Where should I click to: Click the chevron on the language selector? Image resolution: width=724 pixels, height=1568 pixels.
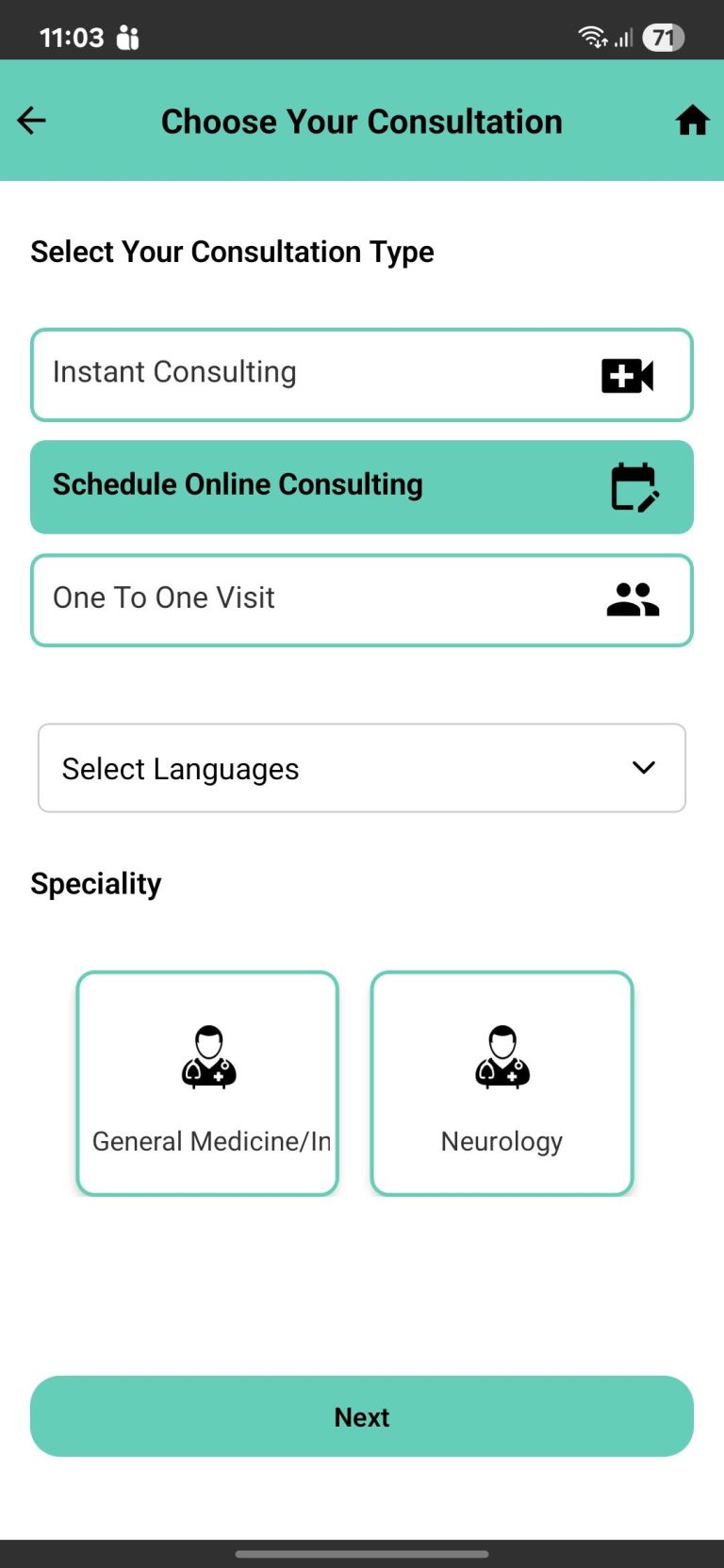(643, 768)
